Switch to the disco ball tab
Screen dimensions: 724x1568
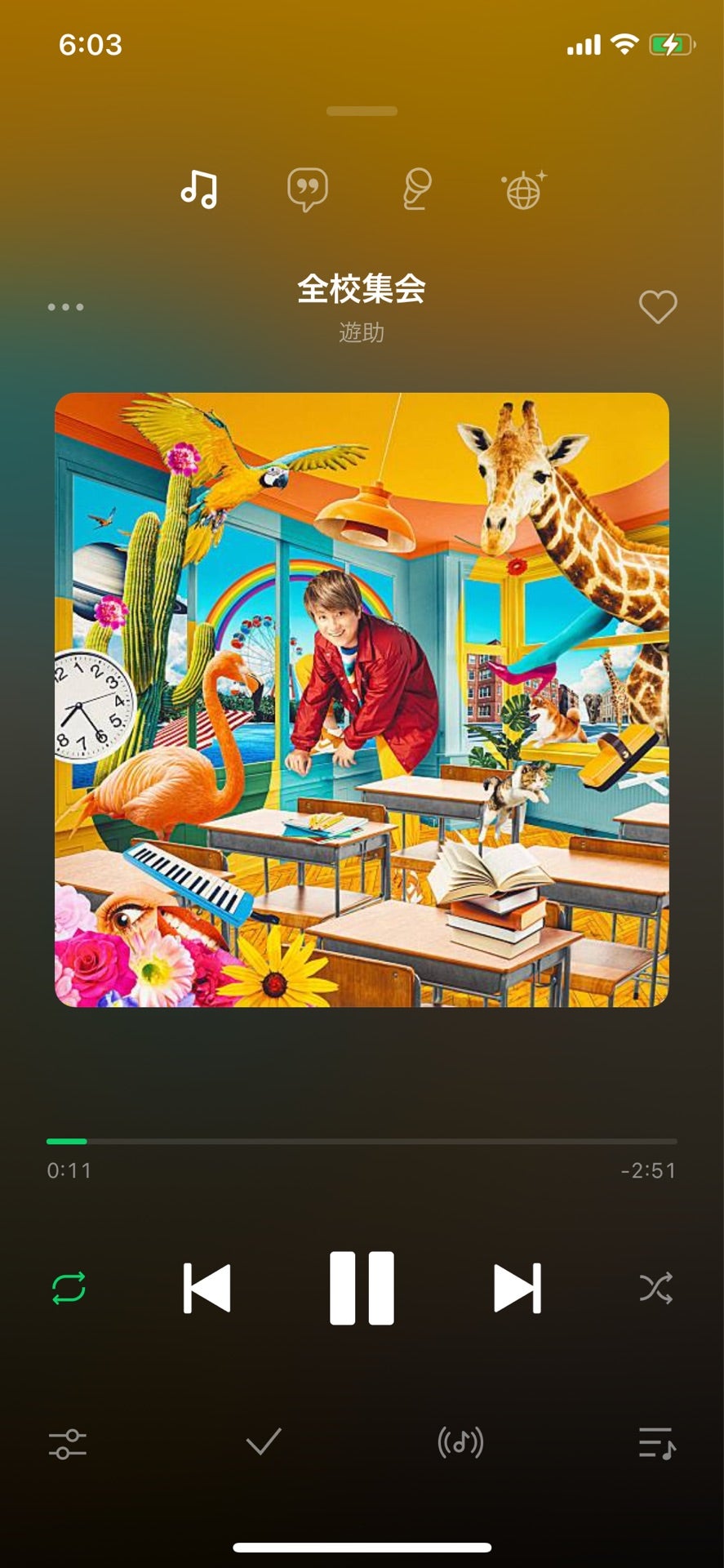(523, 190)
